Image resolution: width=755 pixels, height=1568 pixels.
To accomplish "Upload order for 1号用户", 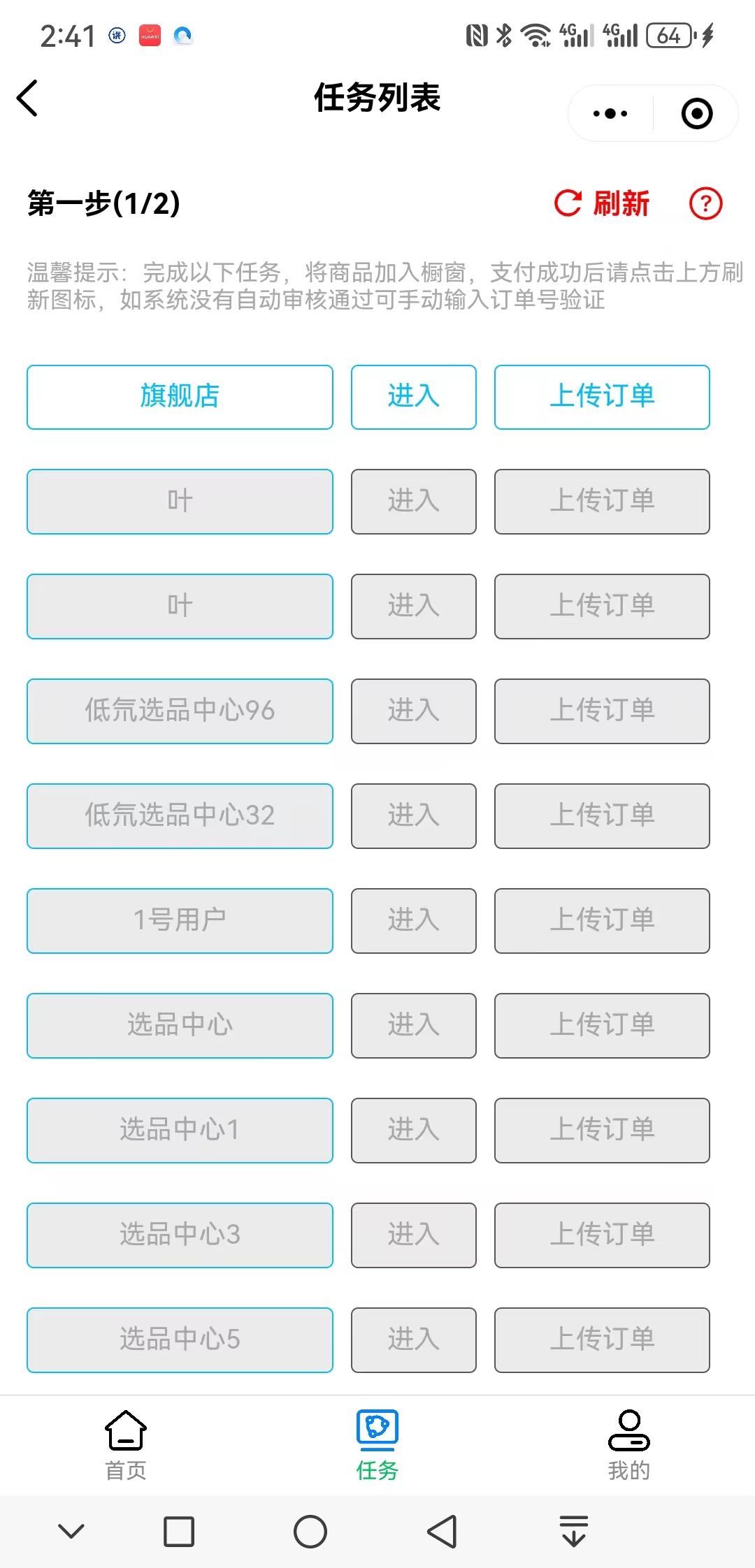I will click(x=602, y=921).
